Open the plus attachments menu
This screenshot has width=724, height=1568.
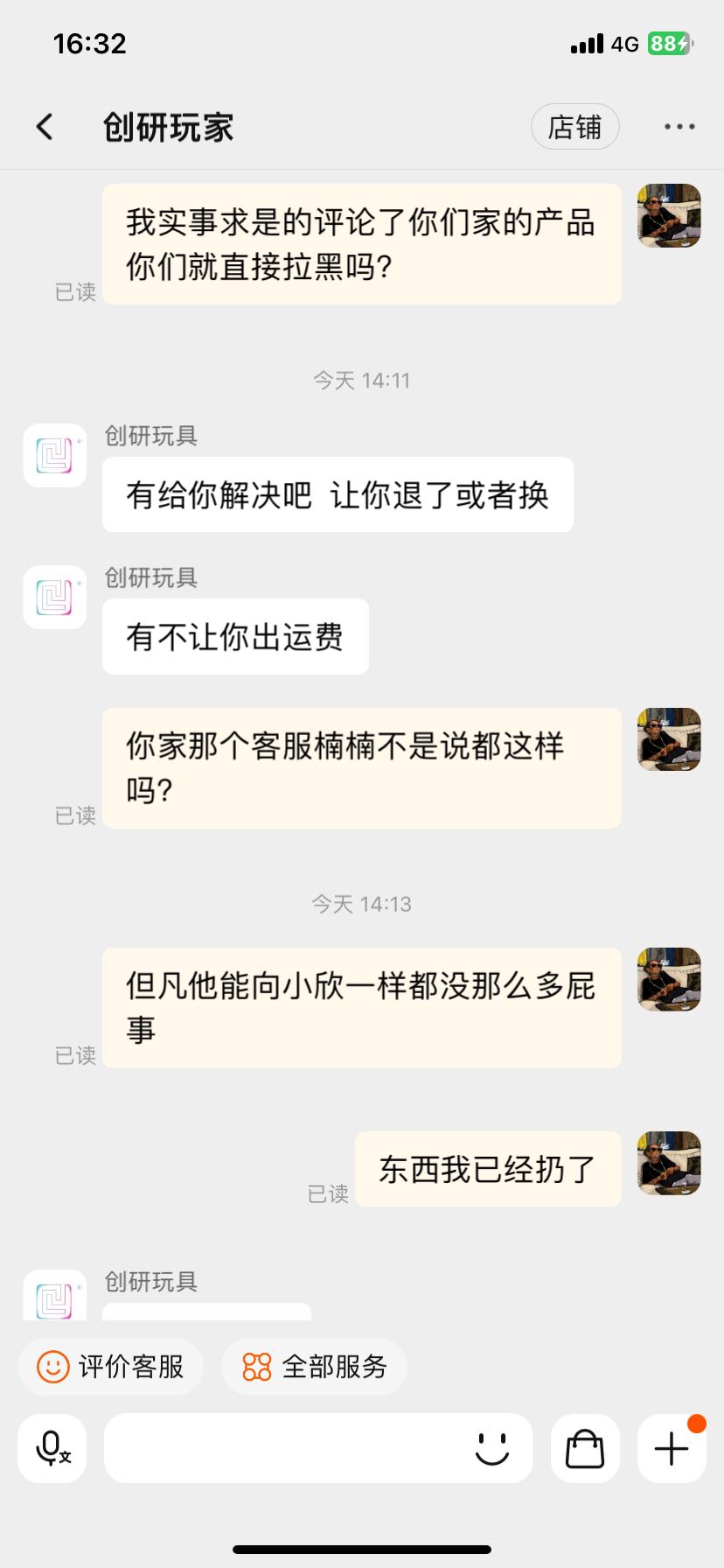pyautogui.click(x=671, y=1448)
